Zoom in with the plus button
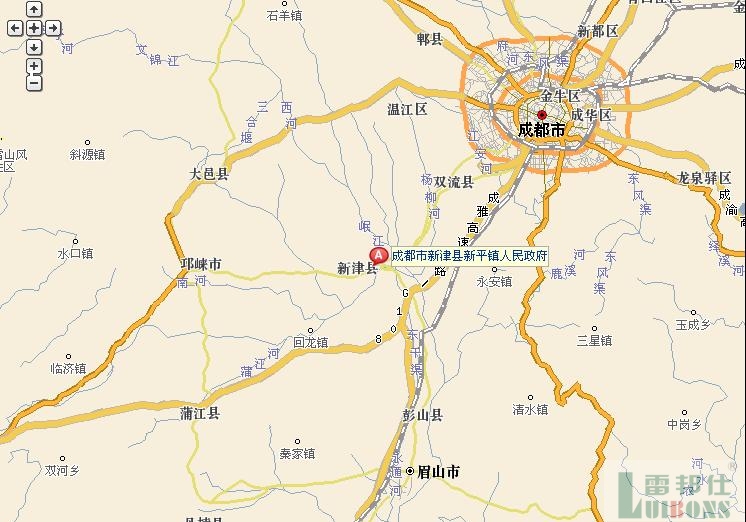746x522 pixels. 34,66
